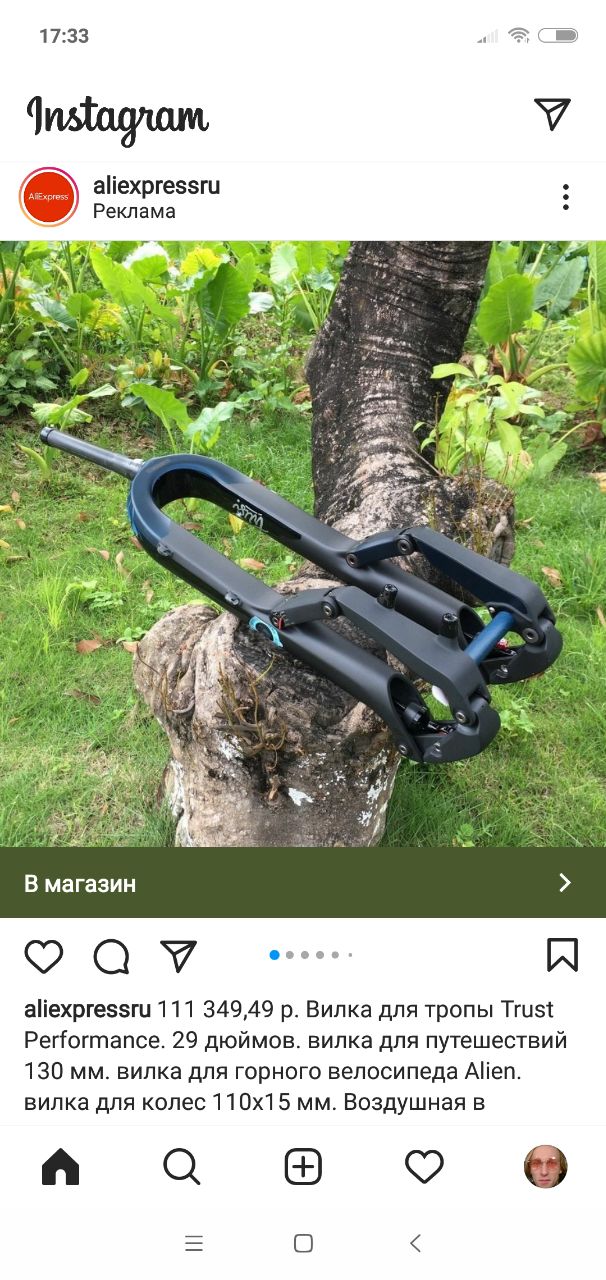The height and width of the screenshot is (1280, 606).
Task: Open direct messages paper plane icon
Action: (x=552, y=114)
